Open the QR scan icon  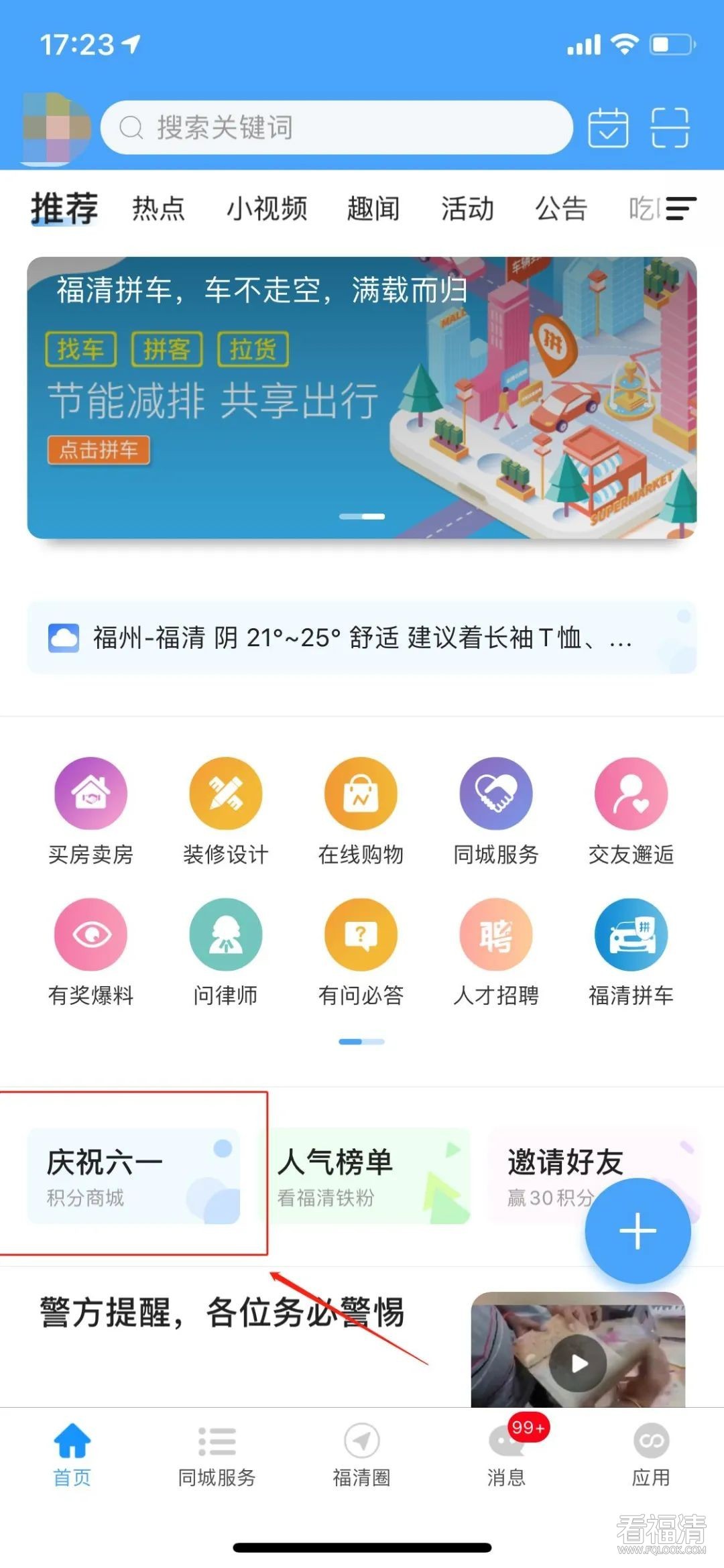pyautogui.click(x=670, y=127)
